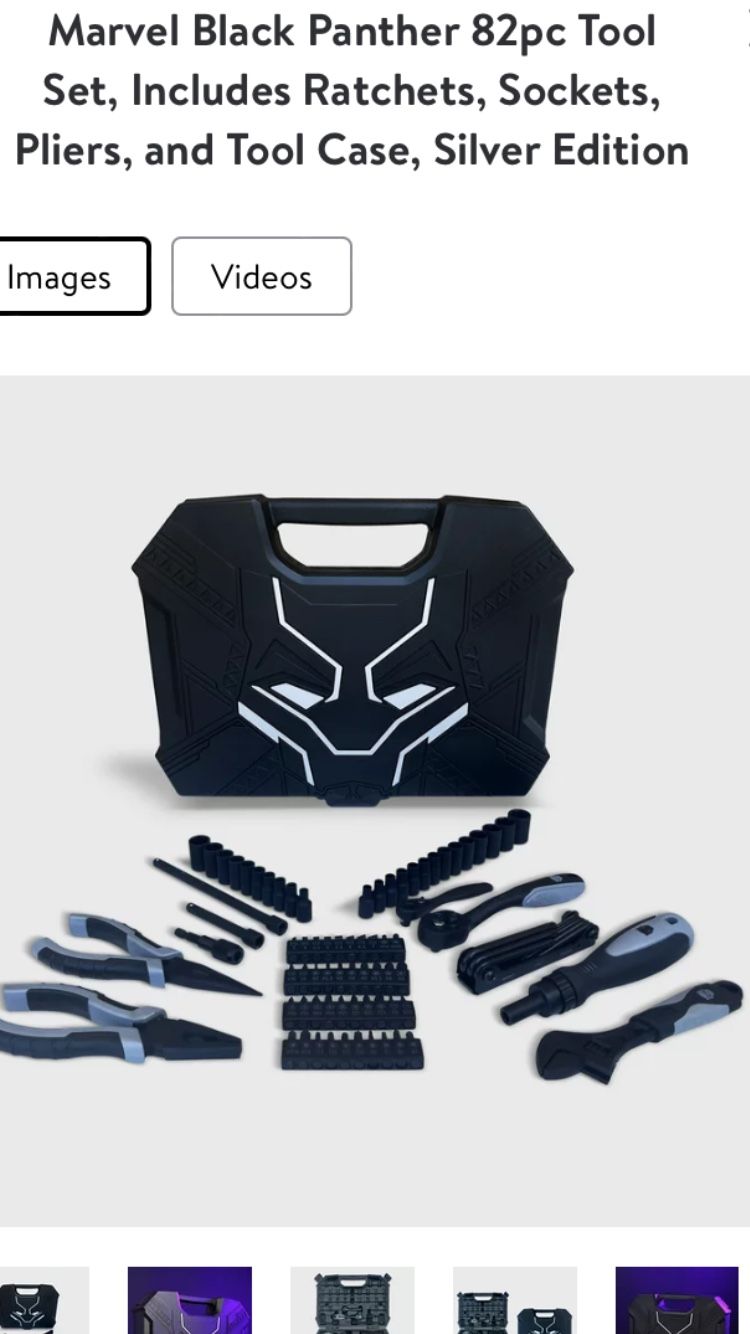Switch to the Videos tab
750x1334 pixels.
(261, 276)
